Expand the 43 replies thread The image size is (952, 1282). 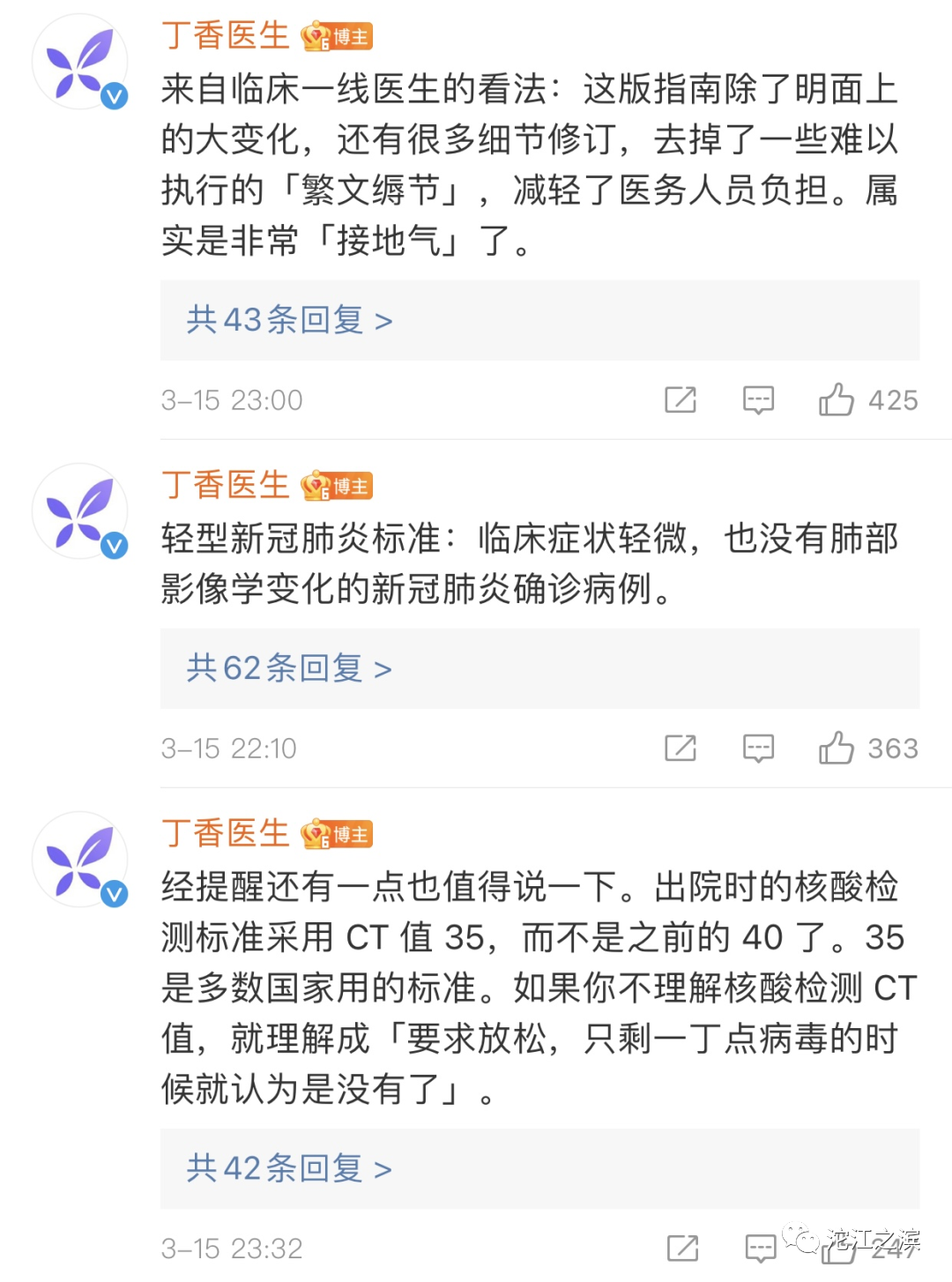[289, 320]
